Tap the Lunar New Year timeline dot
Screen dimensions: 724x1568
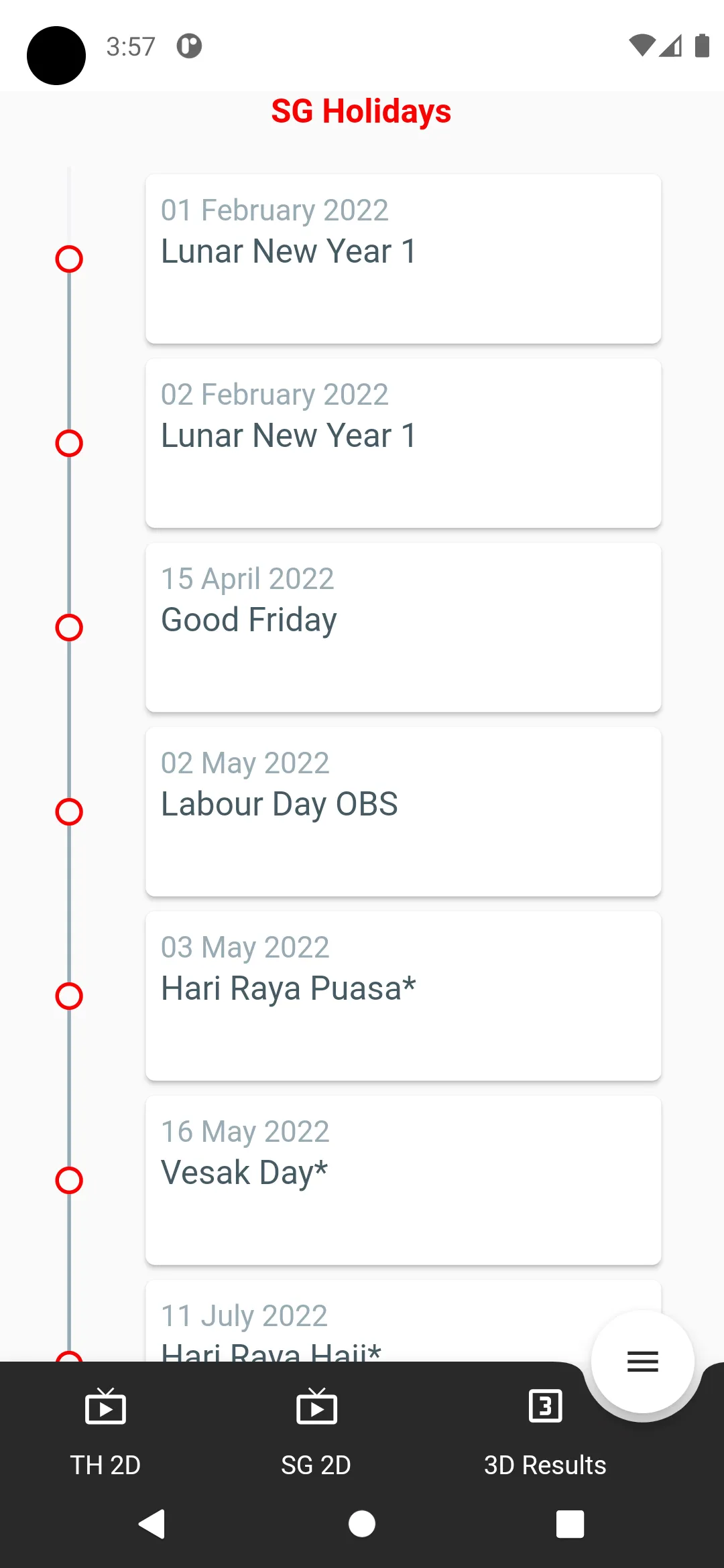coord(69,259)
